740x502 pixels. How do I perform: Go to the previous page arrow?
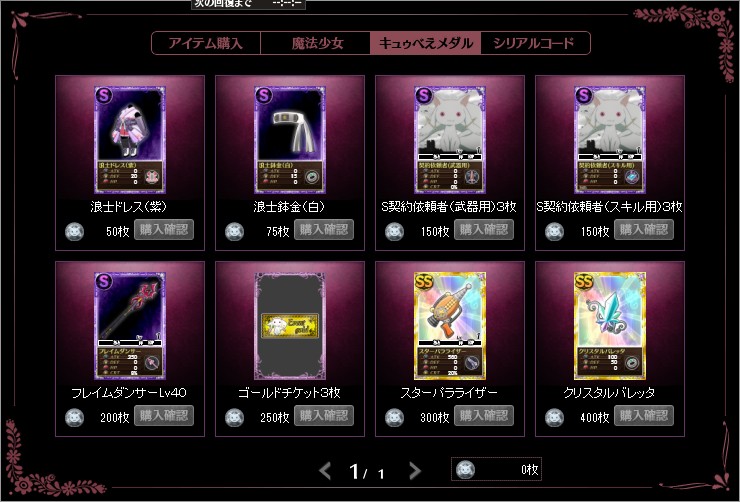(x=325, y=470)
